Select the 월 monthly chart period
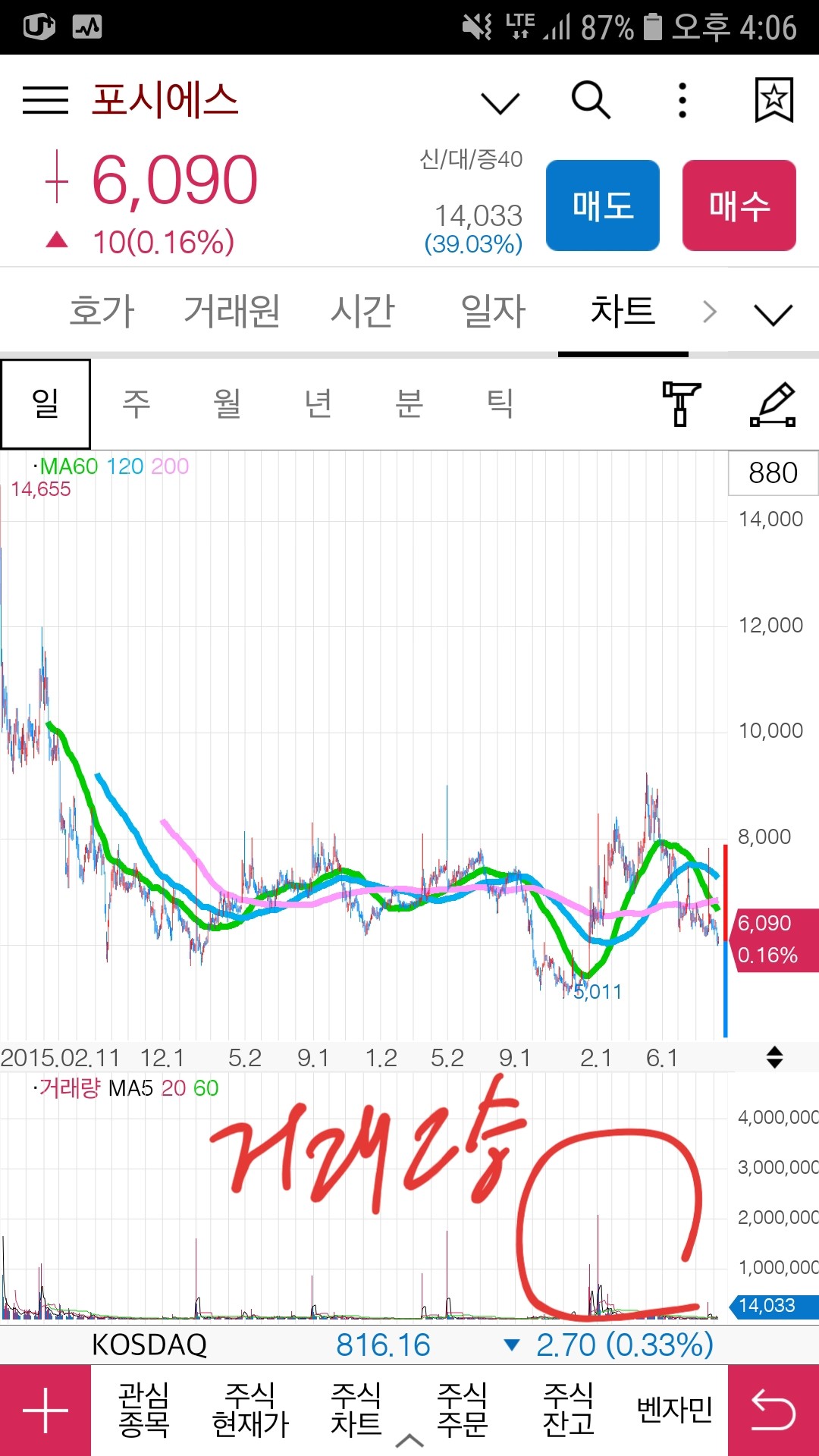This screenshot has height=1456, width=819. pyautogui.click(x=227, y=403)
